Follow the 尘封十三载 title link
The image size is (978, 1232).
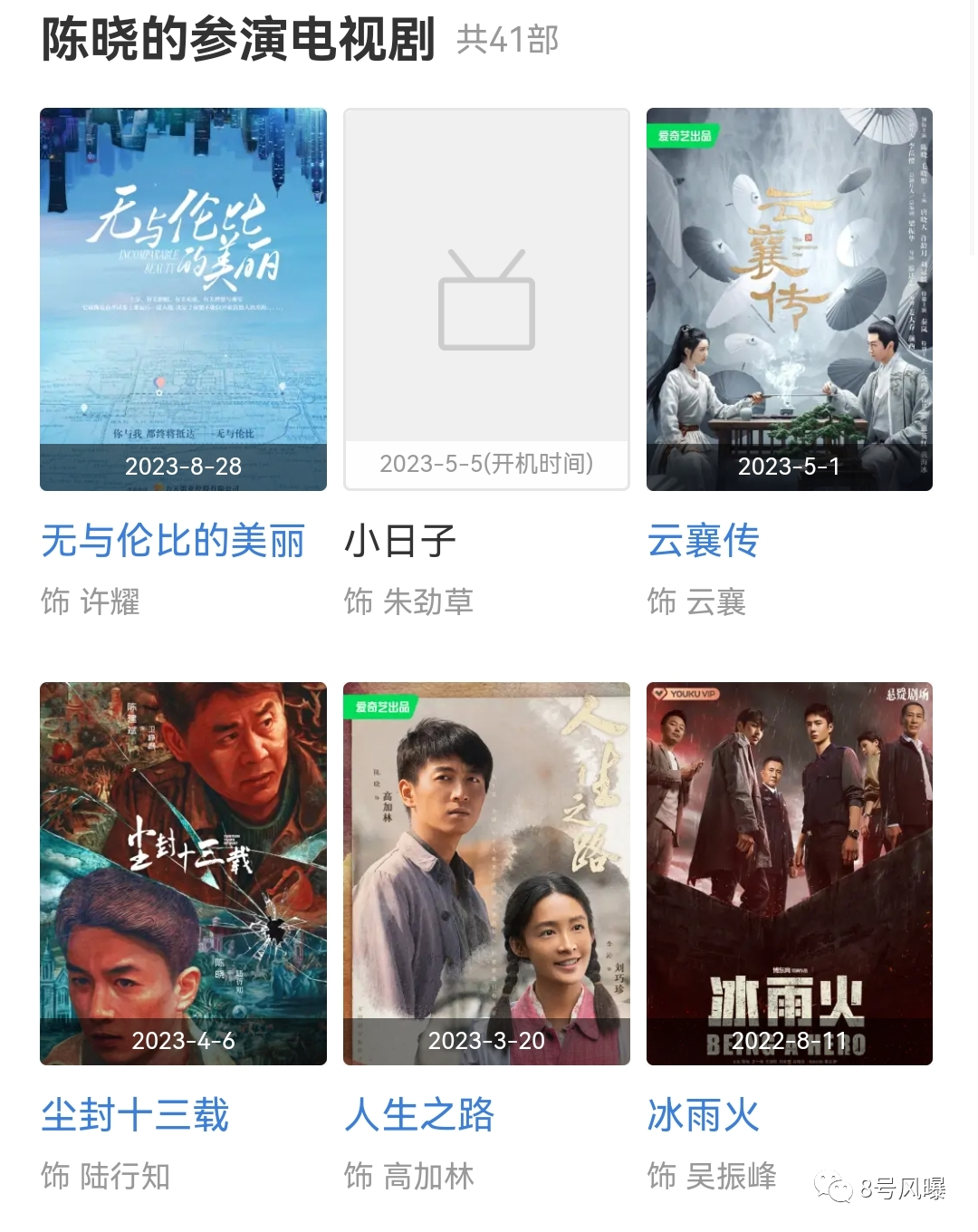(x=135, y=1115)
